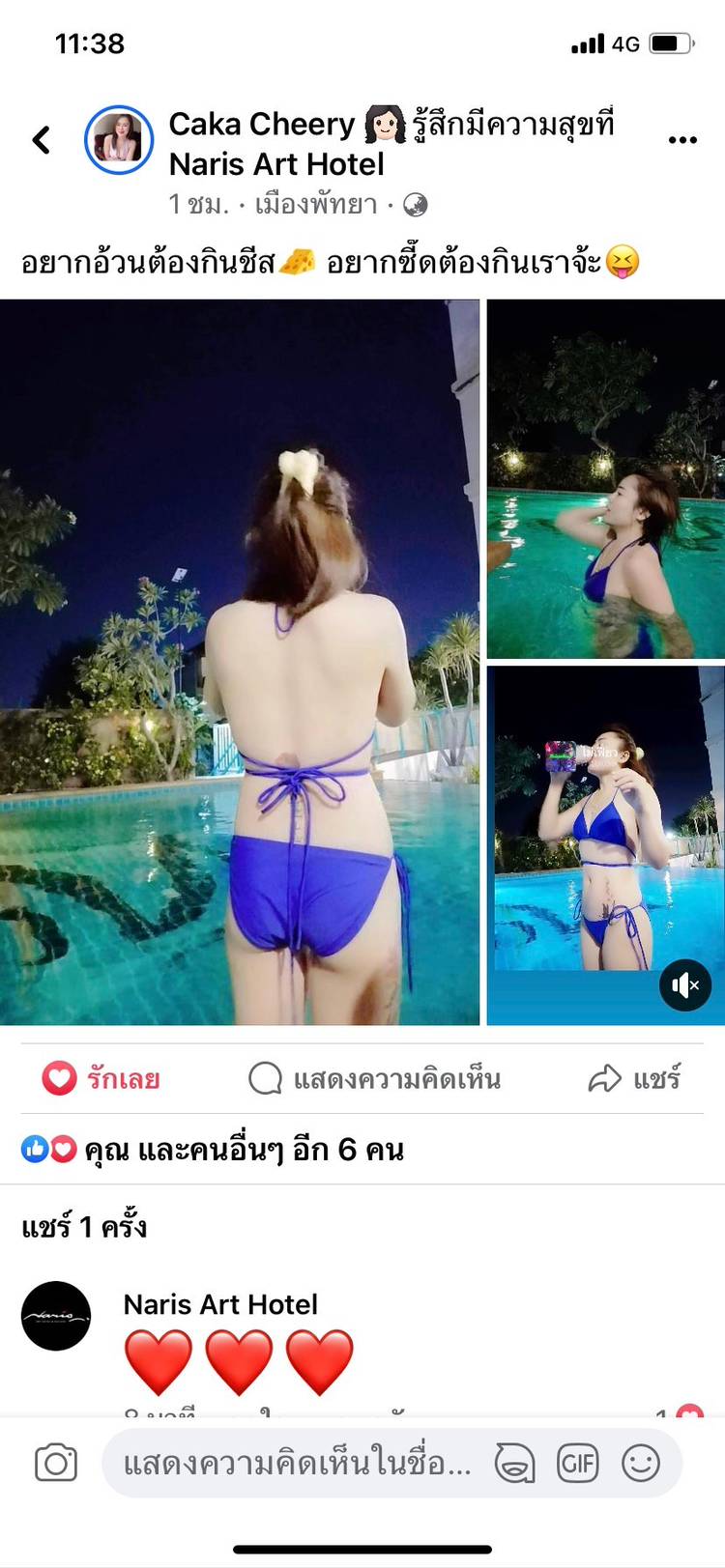
Task: Go back with the back arrow
Action: coord(42,141)
